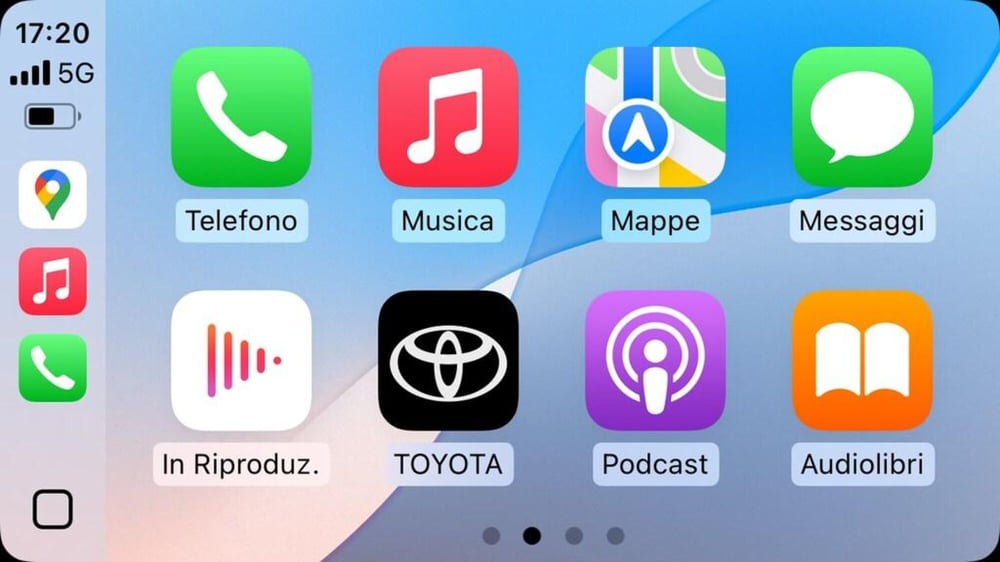Open the Podcast app

655,360
